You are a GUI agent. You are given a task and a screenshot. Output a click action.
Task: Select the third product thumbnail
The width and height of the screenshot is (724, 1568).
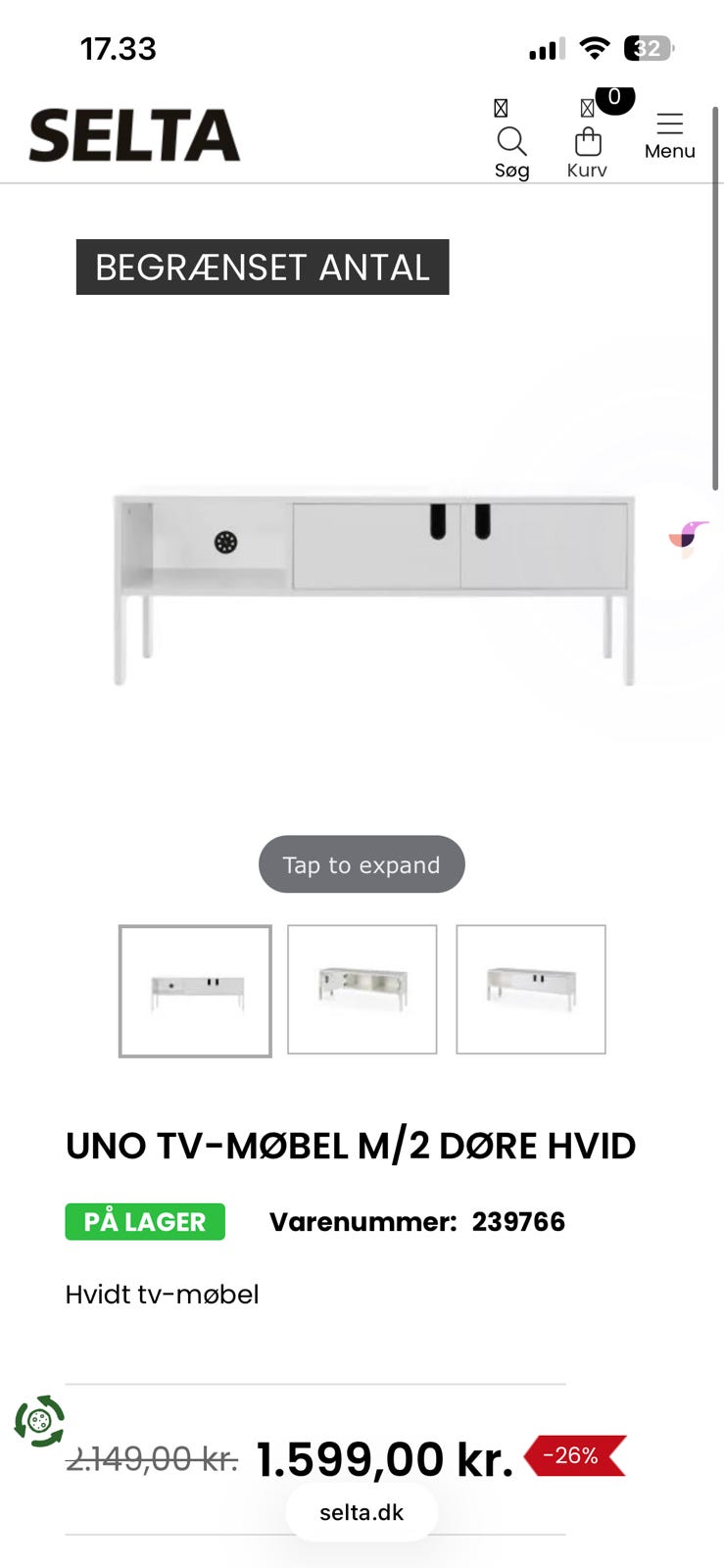[530, 989]
